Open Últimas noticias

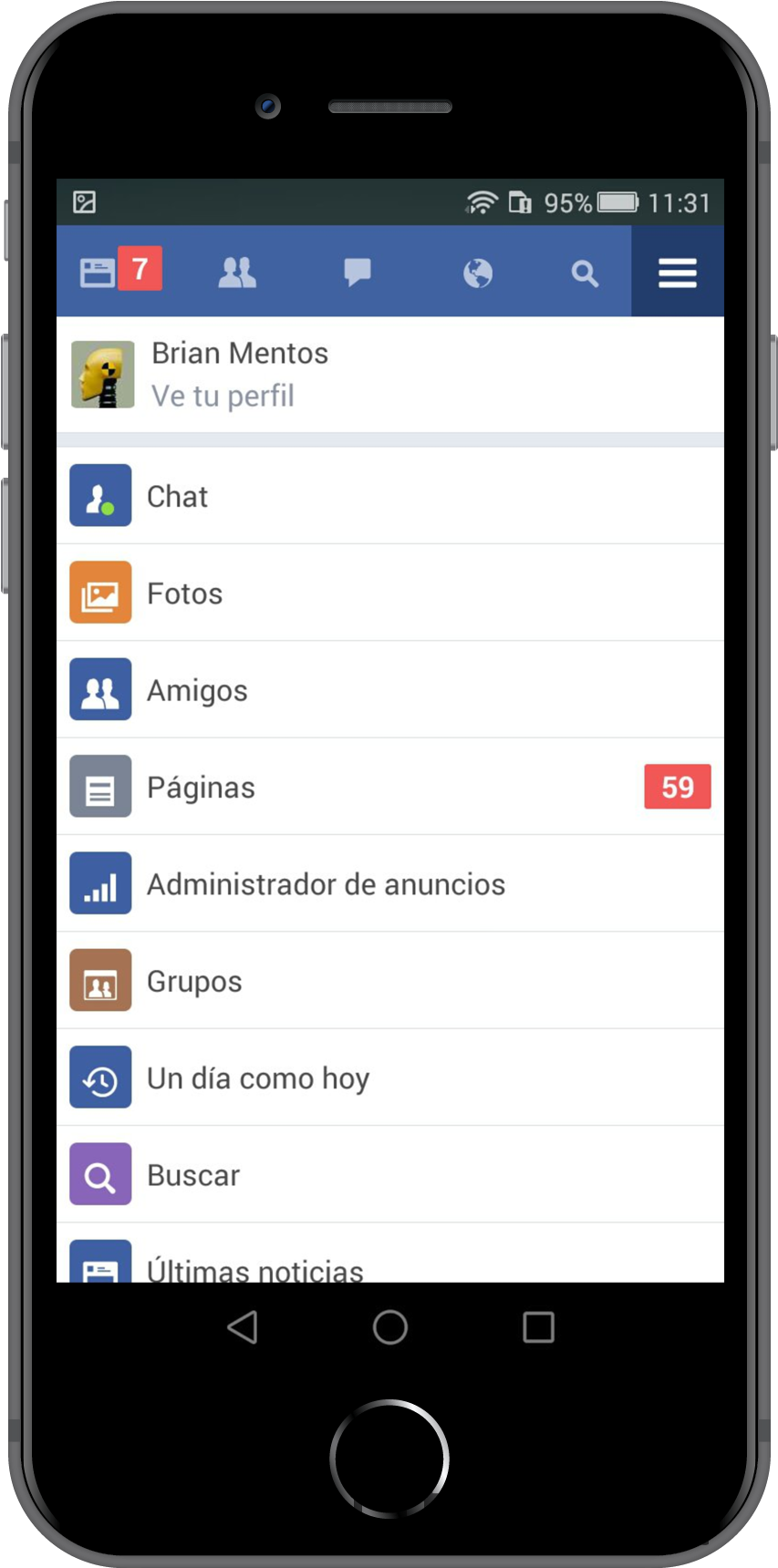390,1253
